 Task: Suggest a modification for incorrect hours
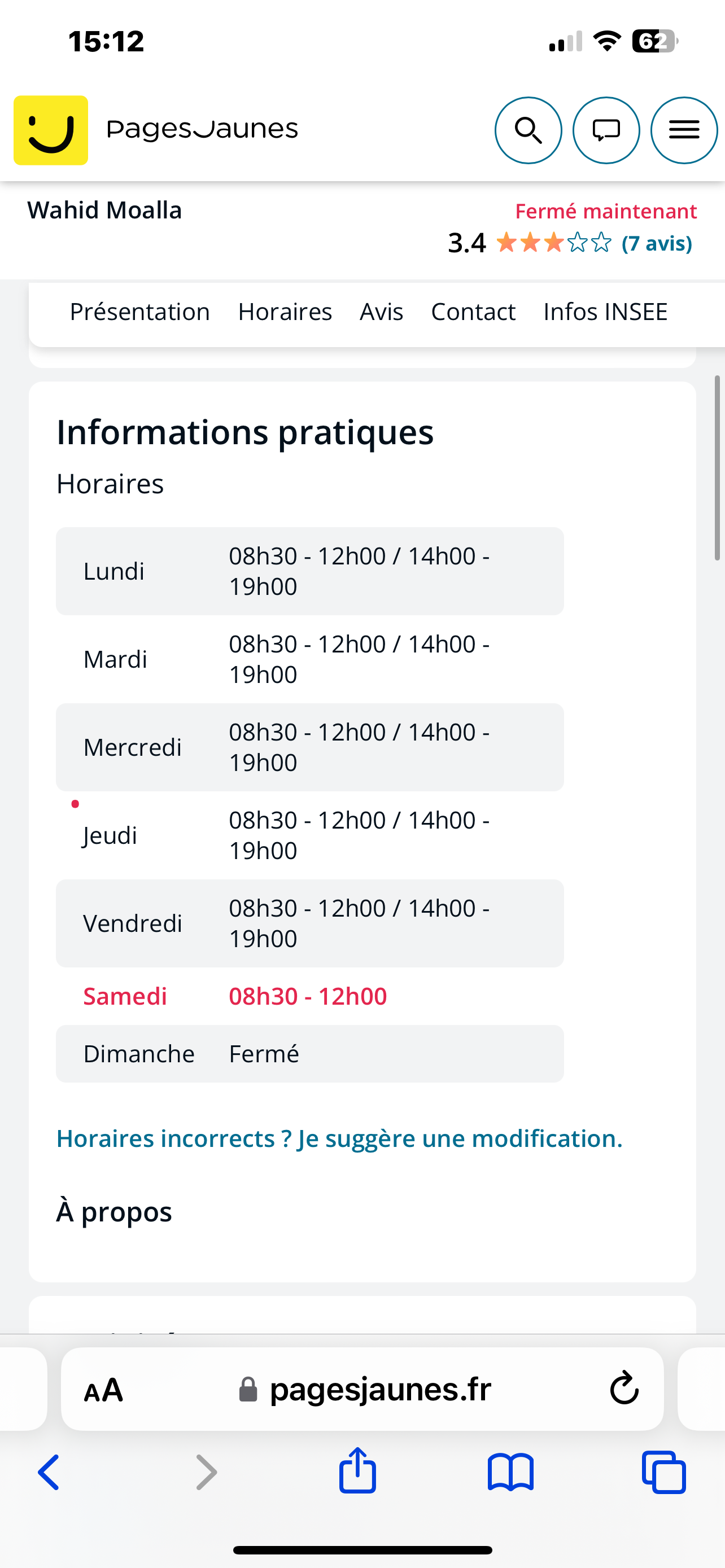click(x=339, y=1138)
